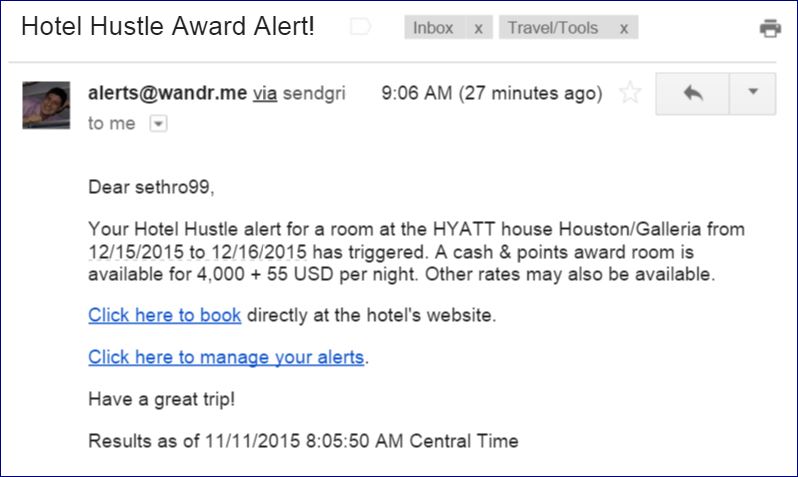Viewport: 798px width, 477px height.
Task: View the sender's profile photo
Action: (x=46, y=105)
